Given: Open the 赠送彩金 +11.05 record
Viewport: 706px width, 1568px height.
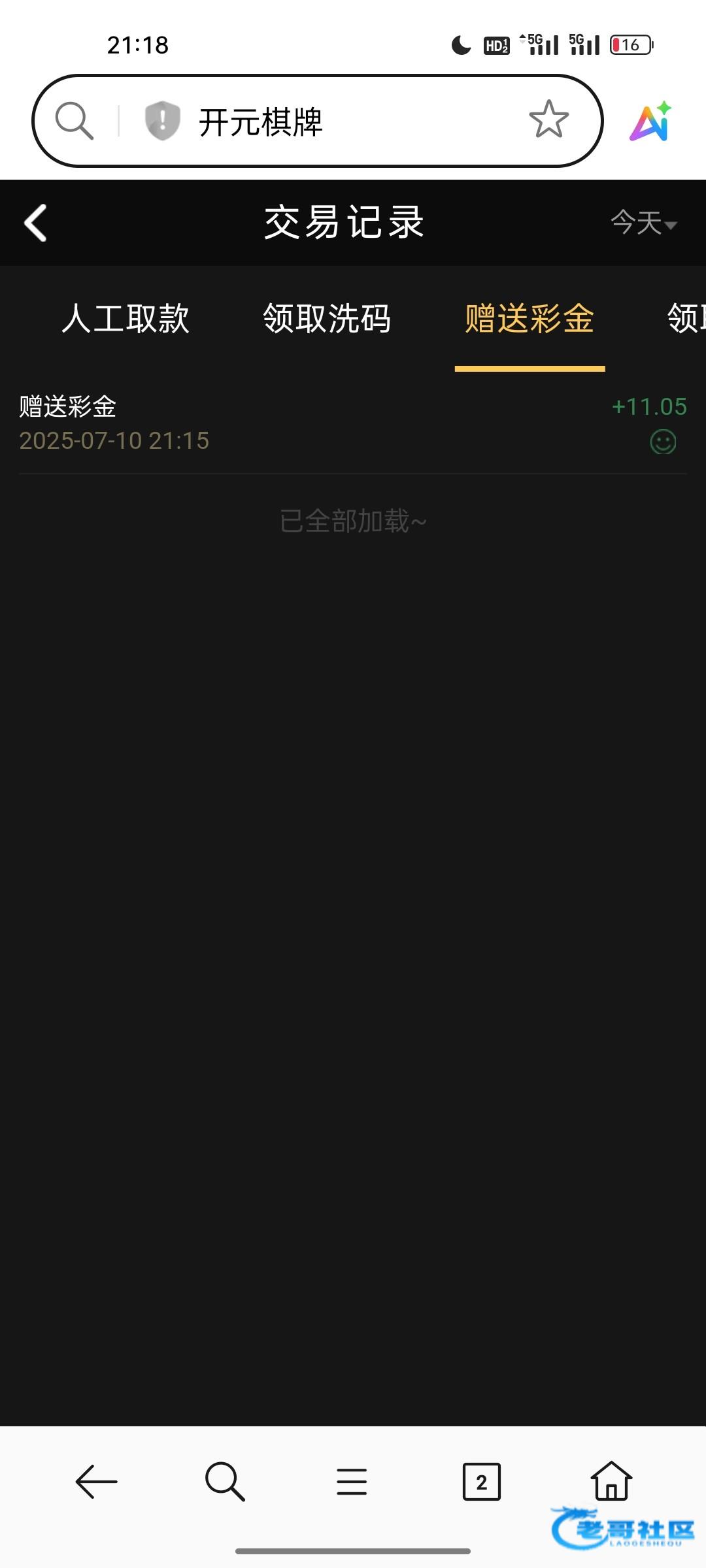Looking at the screenshot, I should pyautogui.click(x=353, y=423).
